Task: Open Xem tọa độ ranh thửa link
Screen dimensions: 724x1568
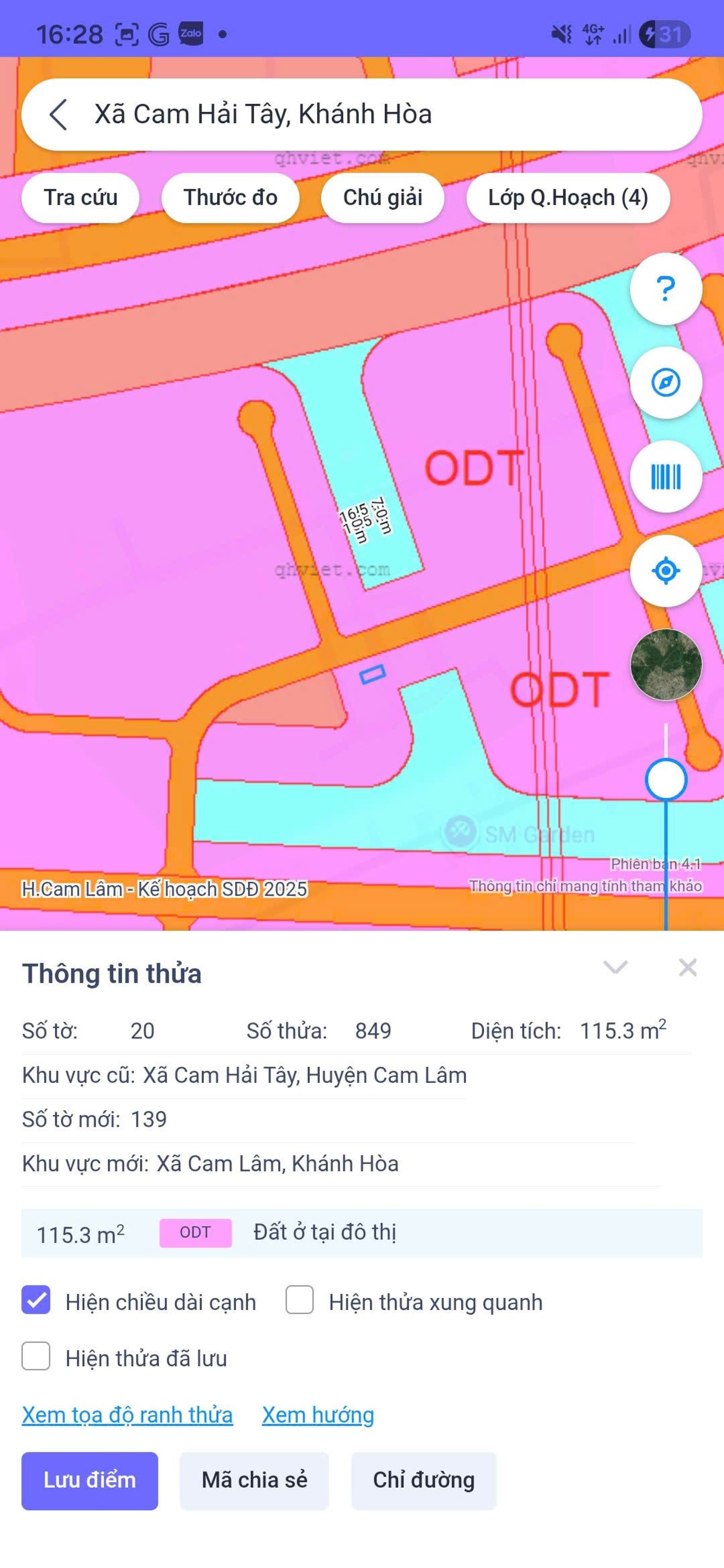Action: point(127,1415)
